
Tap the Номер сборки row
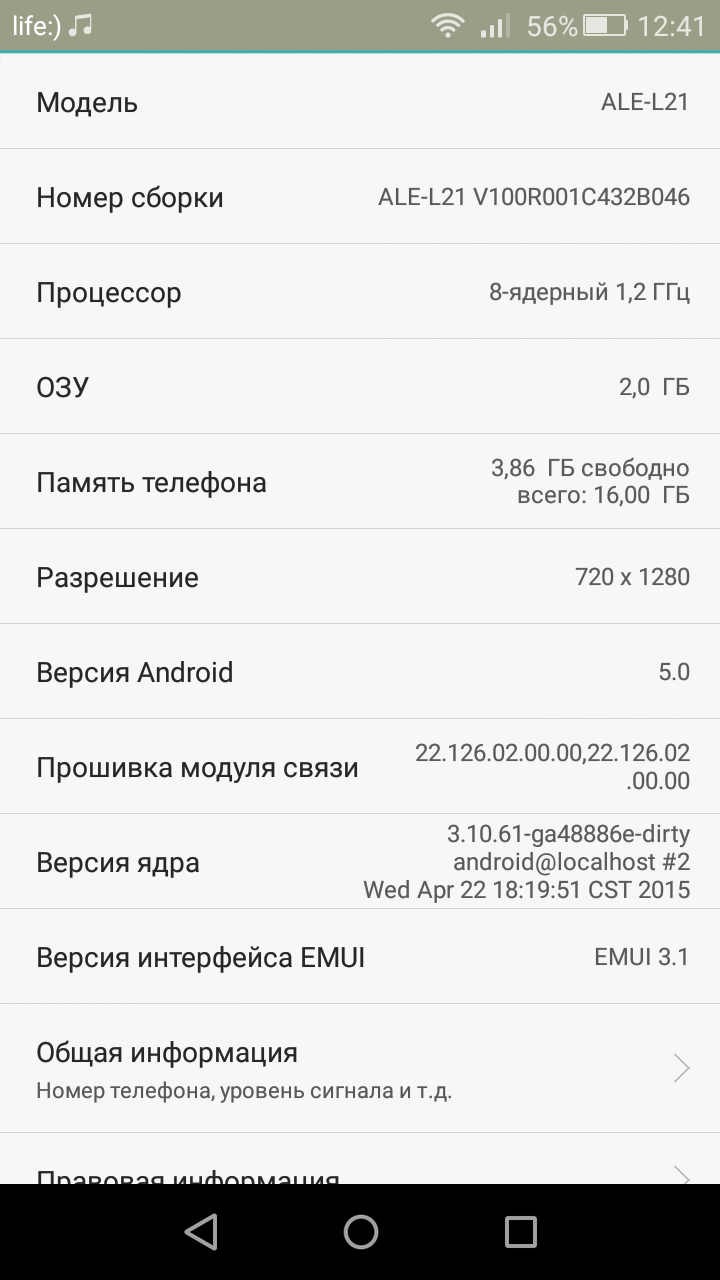[x=360, y=197]
